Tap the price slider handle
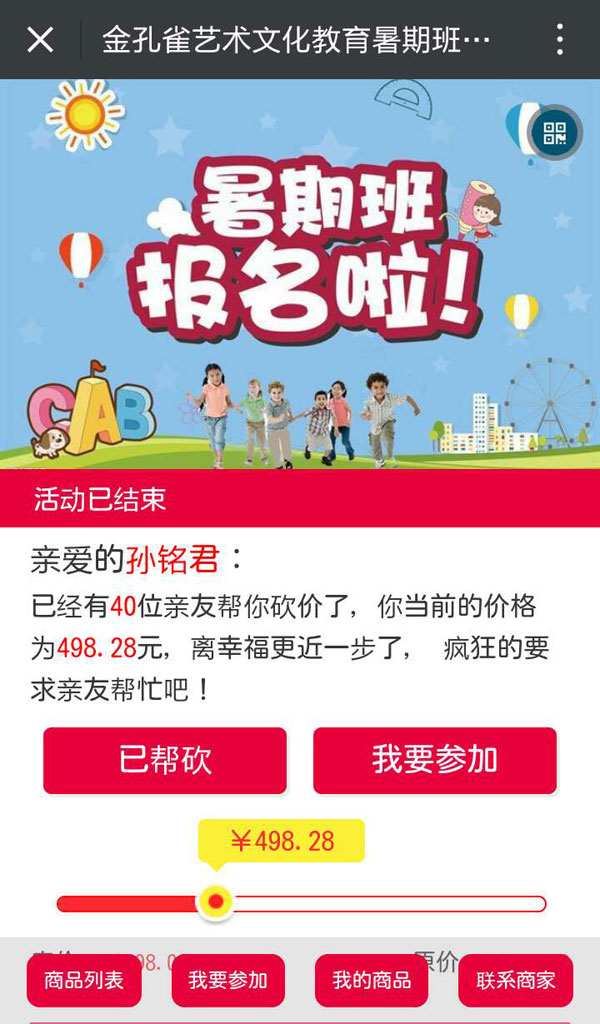The height and width of the screenshot is (1024, 600). [x=215, y=903]
